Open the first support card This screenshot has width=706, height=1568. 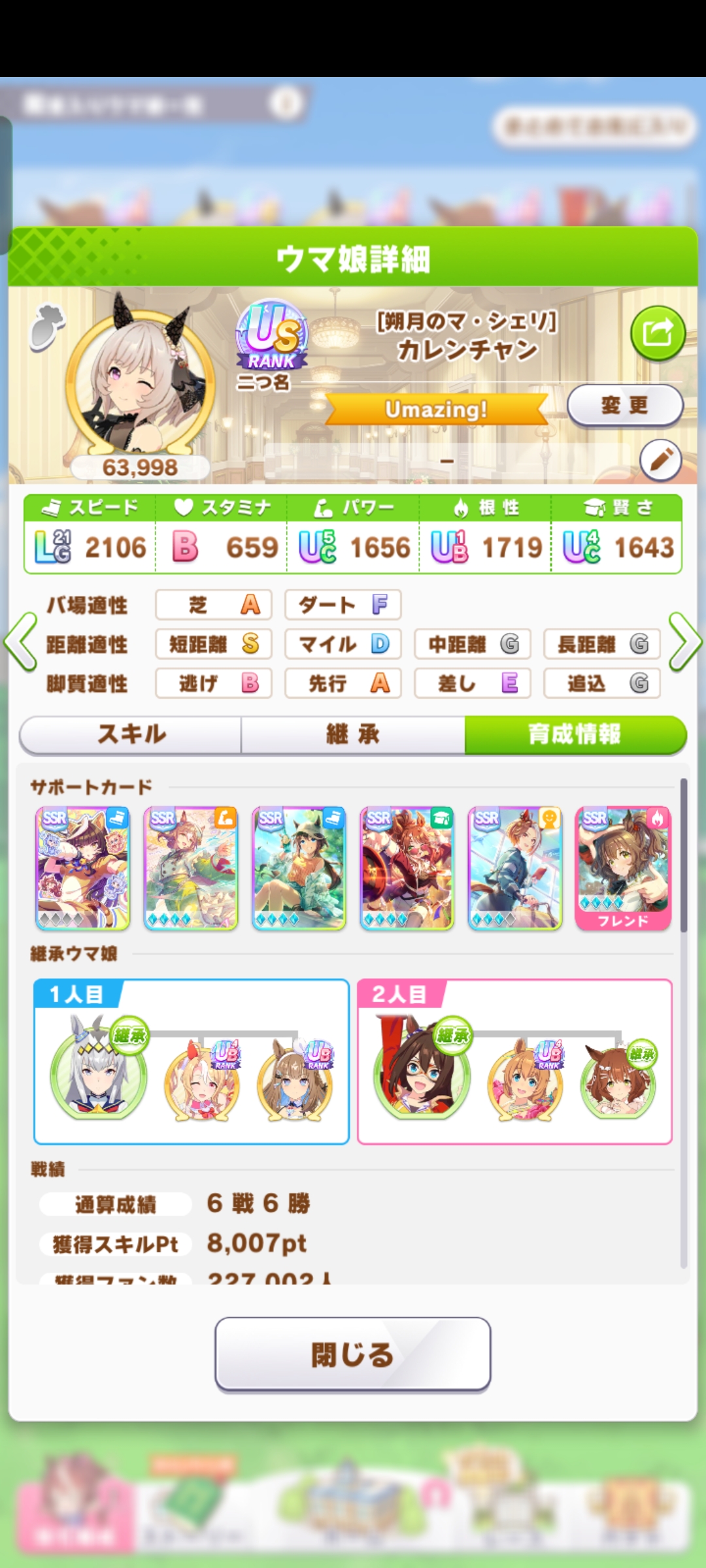(83, 868)
